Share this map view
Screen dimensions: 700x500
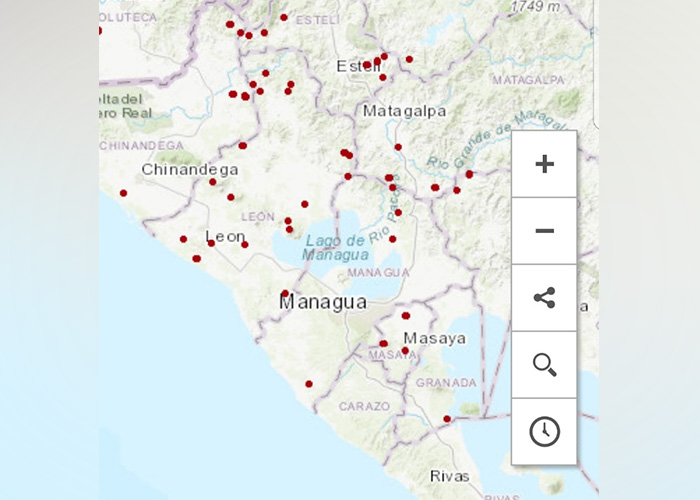click(x=544, y=298)
